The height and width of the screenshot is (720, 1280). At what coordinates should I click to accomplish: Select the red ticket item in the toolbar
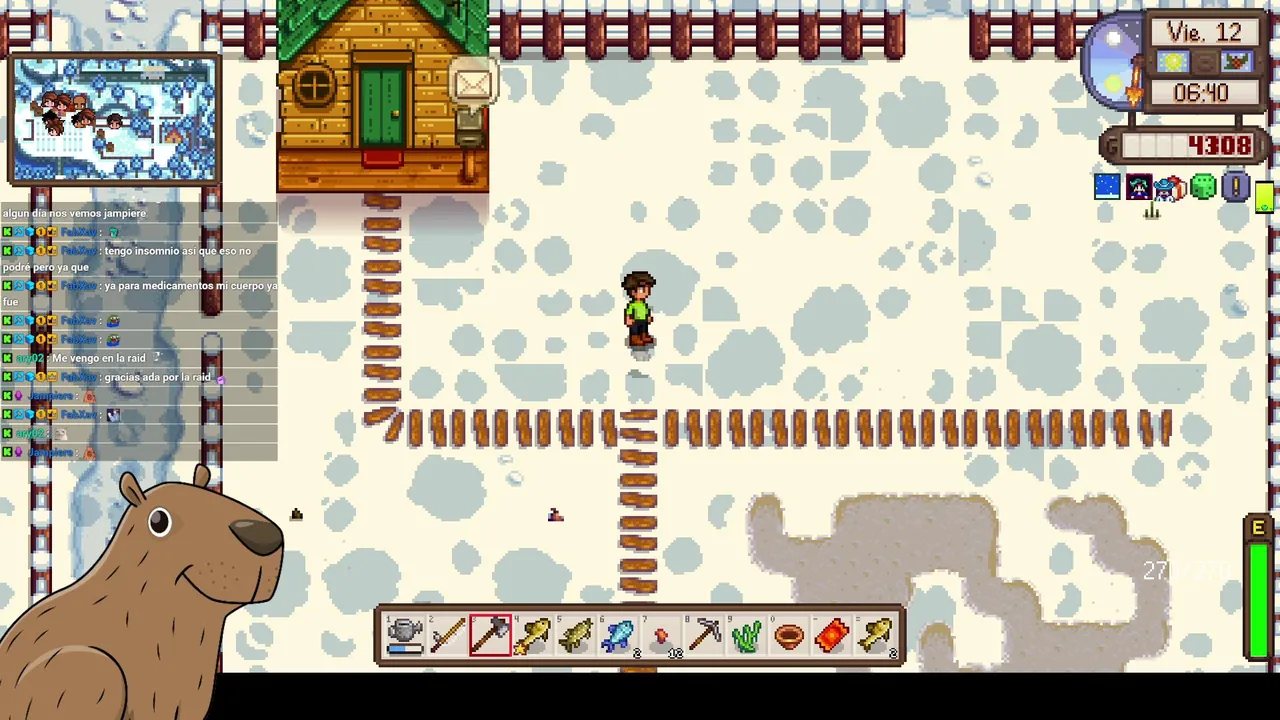[832, 635]
